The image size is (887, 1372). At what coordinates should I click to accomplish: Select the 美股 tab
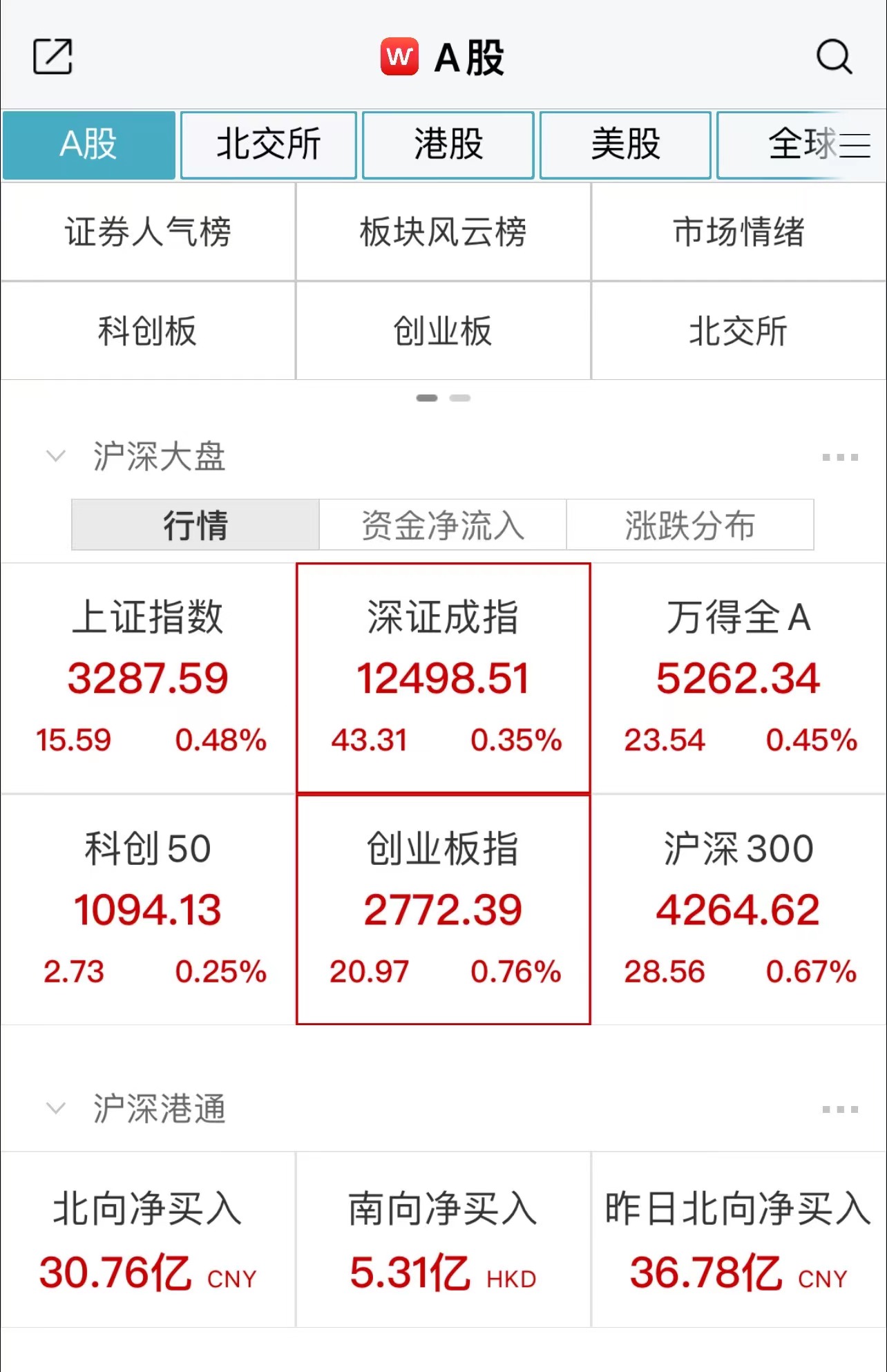click(x=625, y=145)
